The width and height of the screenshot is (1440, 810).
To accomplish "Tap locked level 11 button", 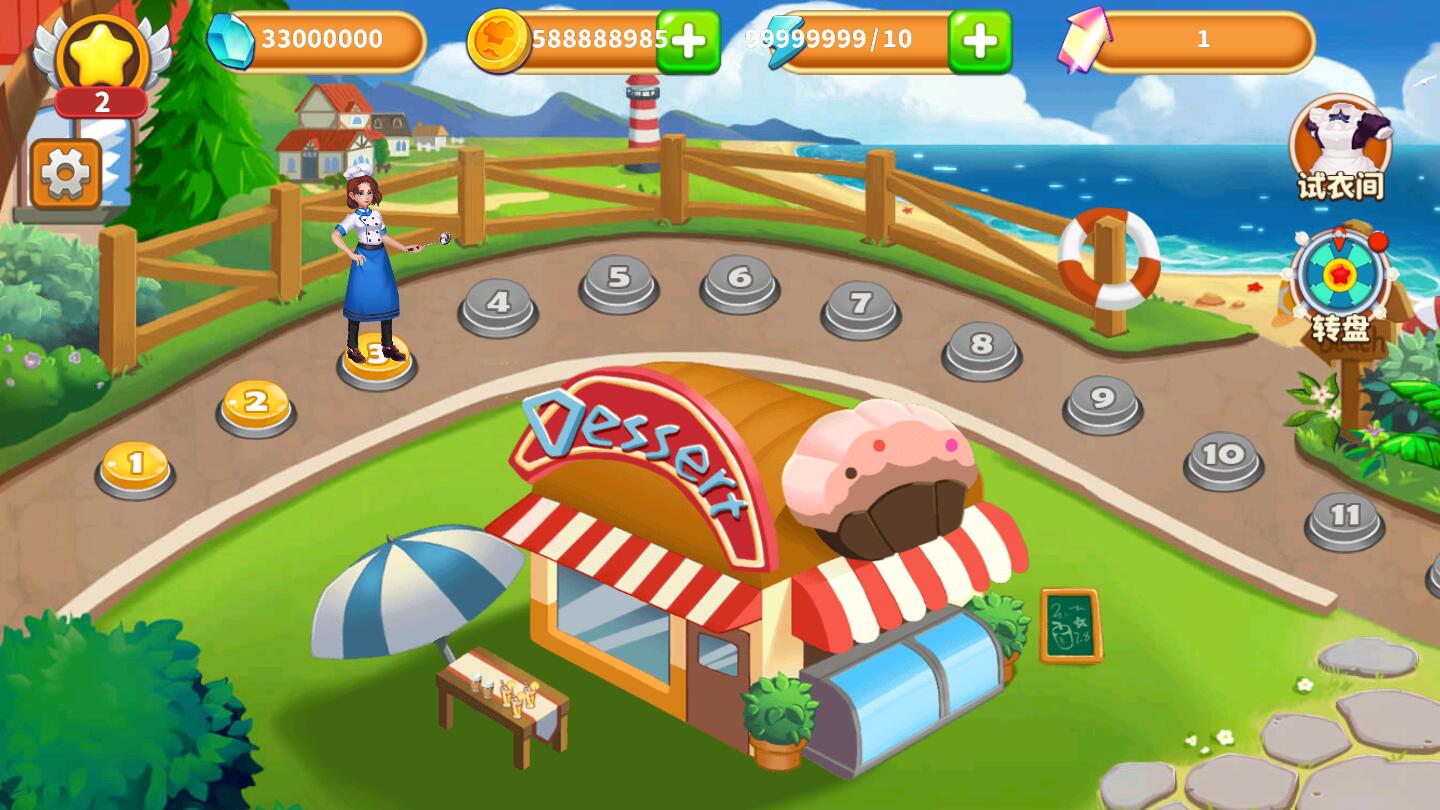I will point(1344,517).
